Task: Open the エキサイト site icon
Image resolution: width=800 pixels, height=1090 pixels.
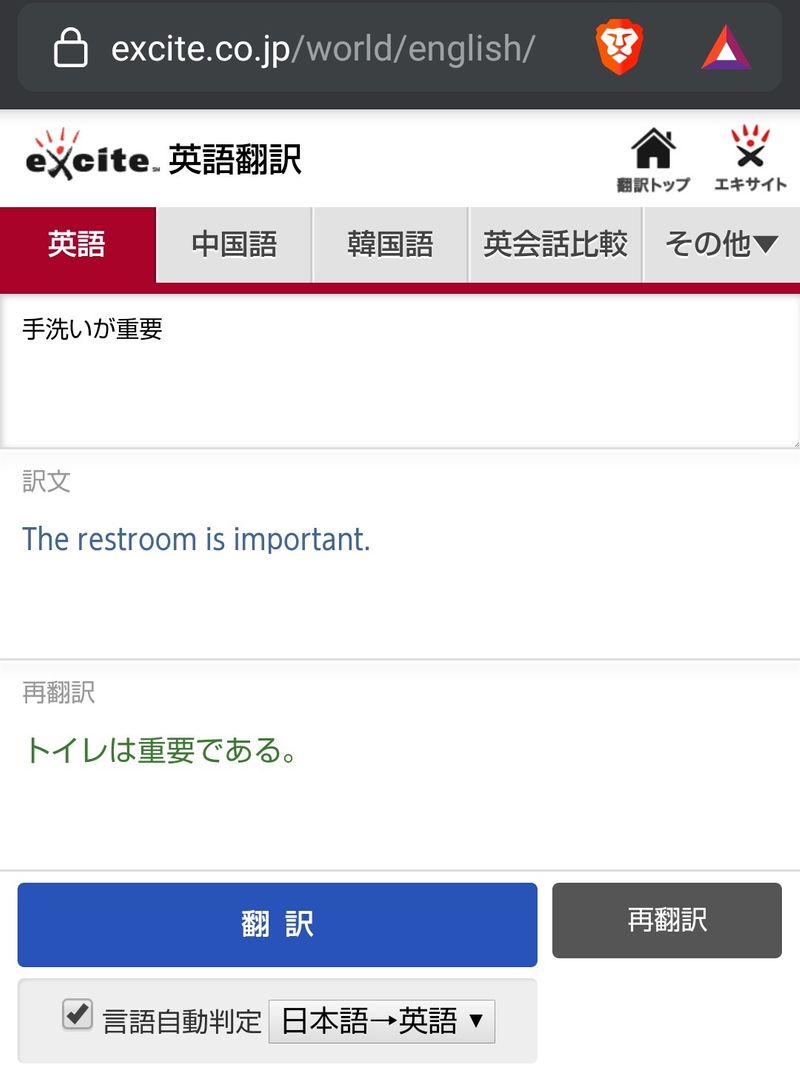Action: tap(750, 160)
